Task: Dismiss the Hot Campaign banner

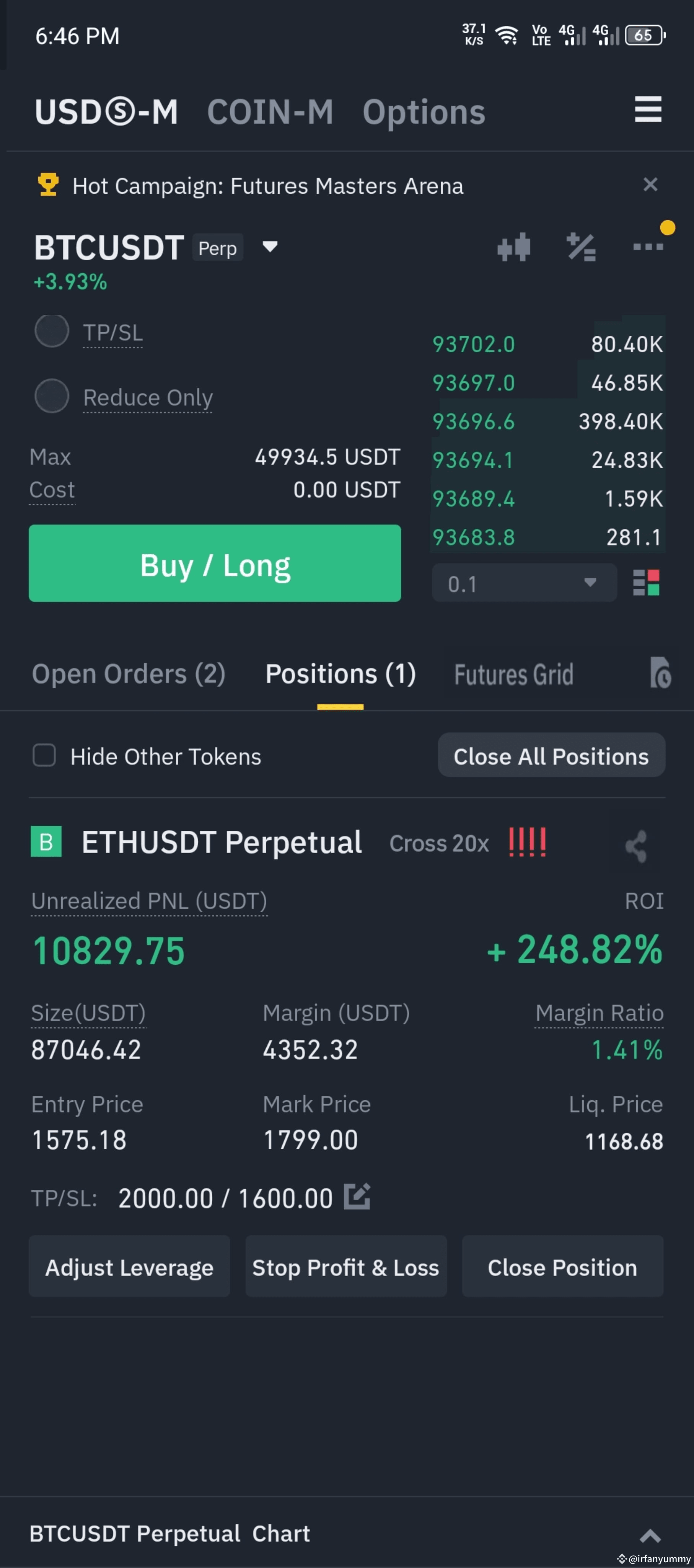Action: coord(650,185)
